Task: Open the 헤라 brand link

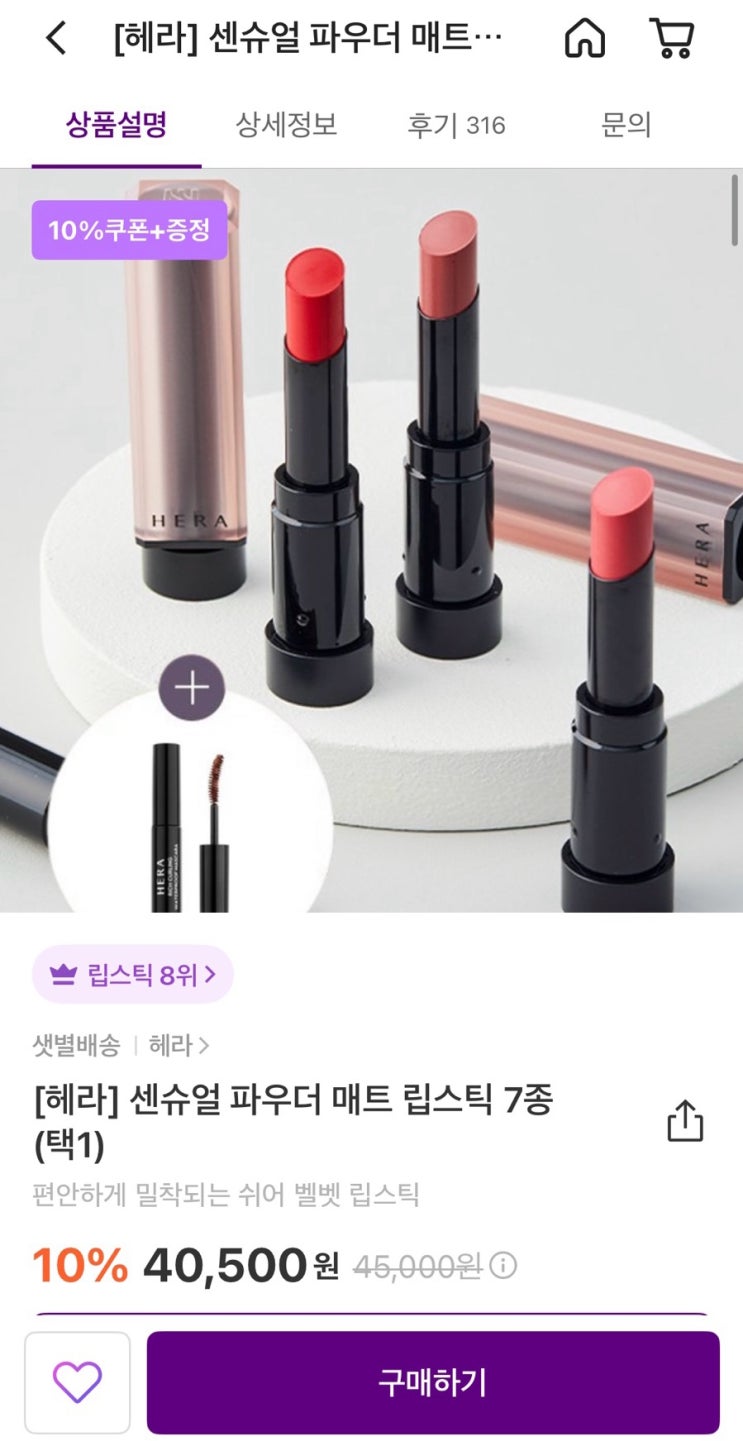Action: pyautogui.click(x=179, y=1046)
